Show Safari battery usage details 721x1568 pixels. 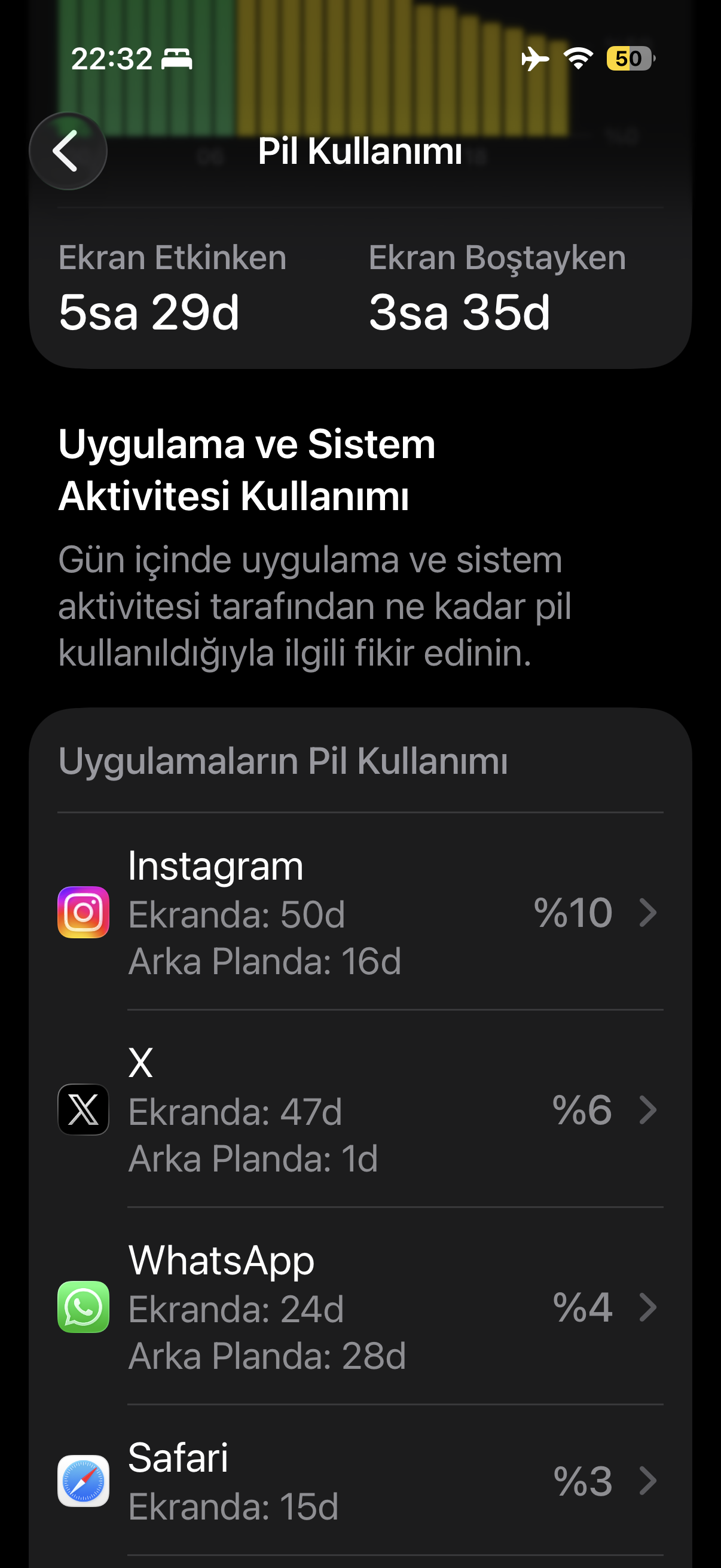point(360,1480)
